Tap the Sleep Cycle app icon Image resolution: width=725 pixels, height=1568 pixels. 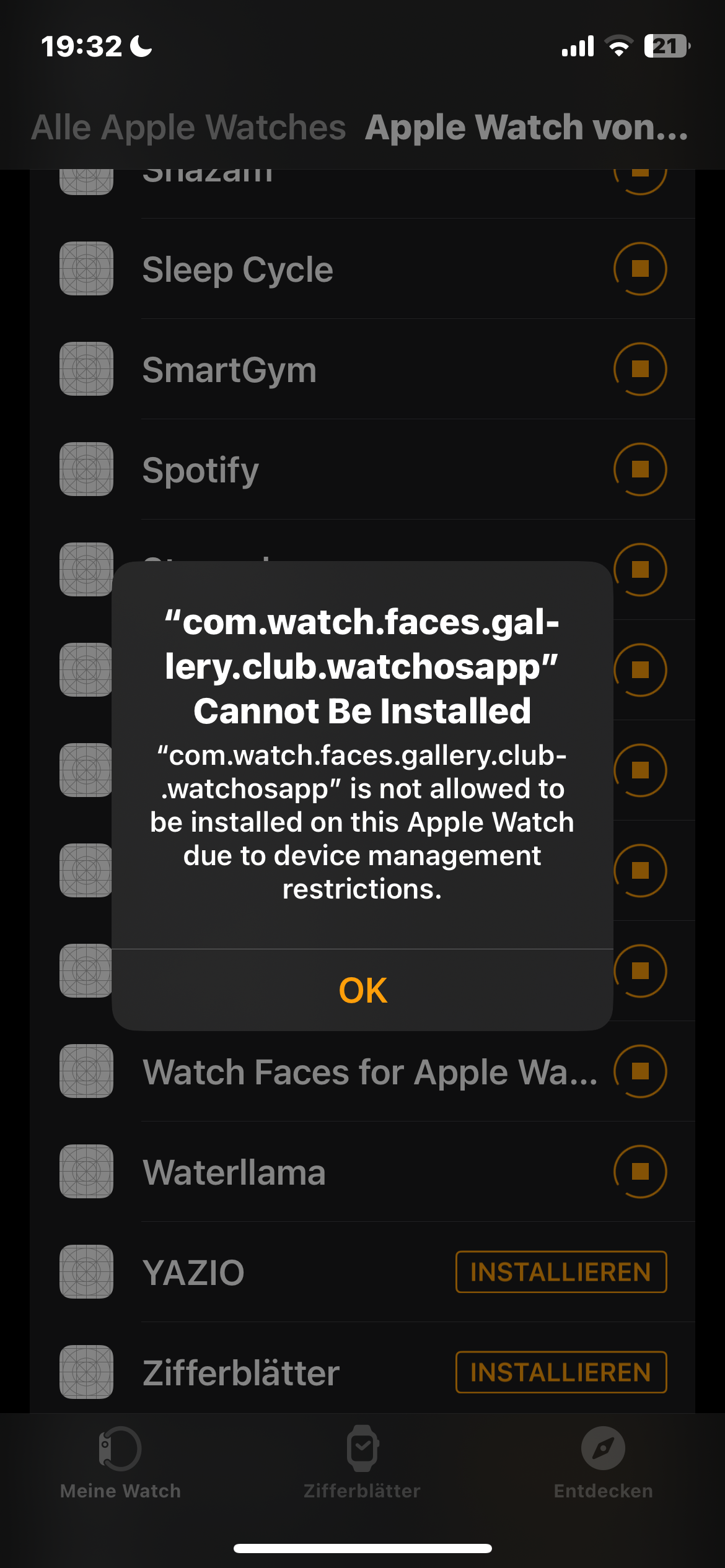pyautogui.click(x=86, y=269)
